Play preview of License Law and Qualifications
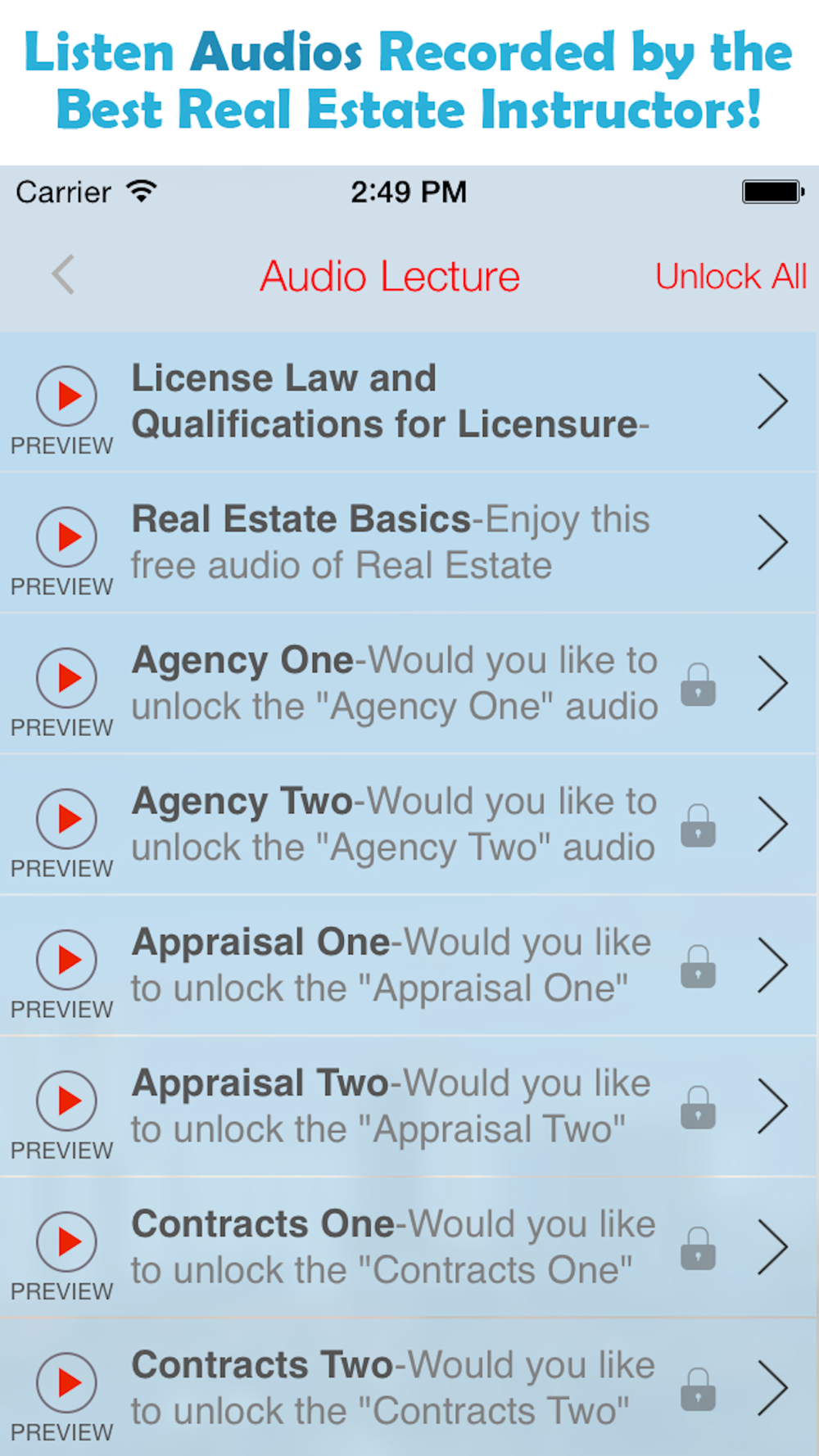The height and width of the screenshot is (1456, 819). [x=66, y=396]
